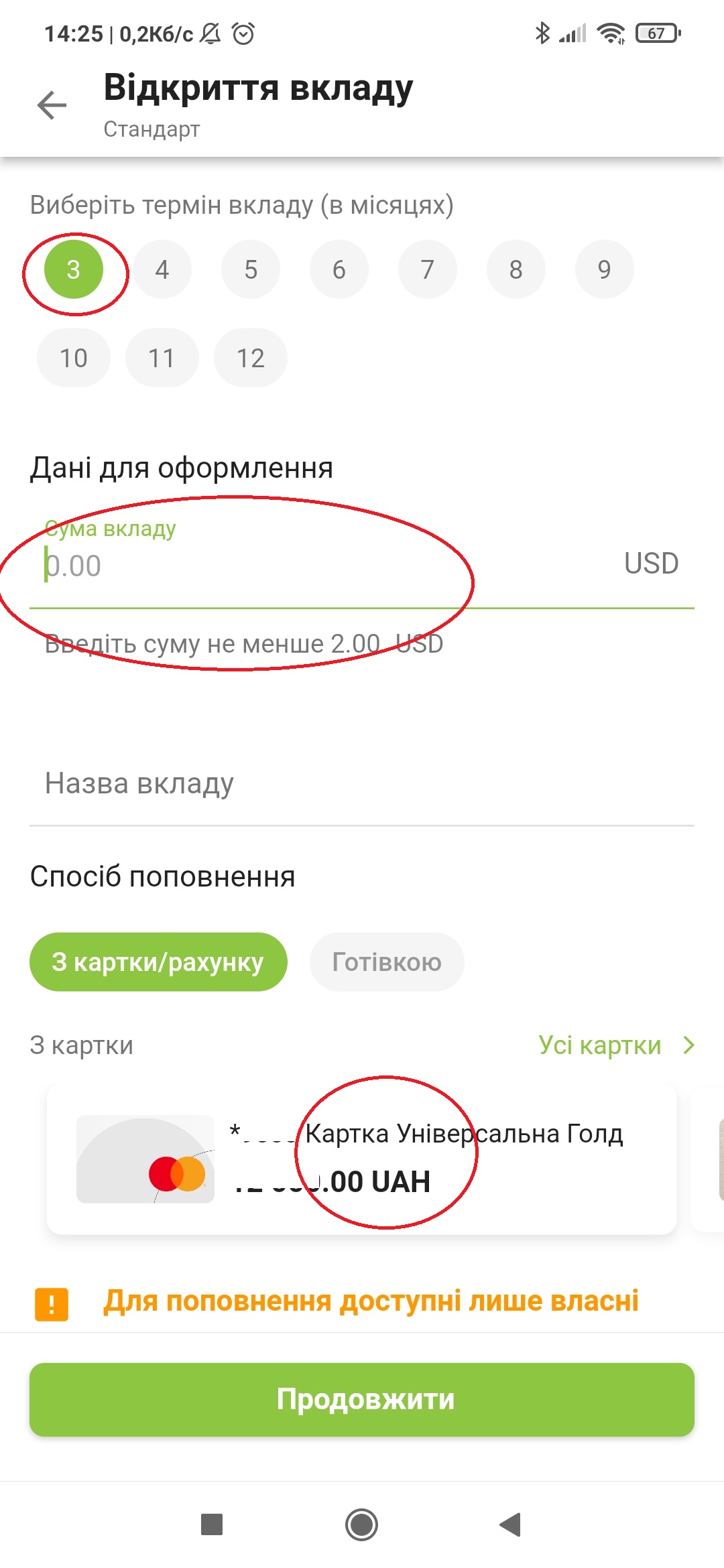The image size is (724, 1568).
Task: Switch funding method to Готівкою
Action: pyautogui.click(x=386, y=962)
